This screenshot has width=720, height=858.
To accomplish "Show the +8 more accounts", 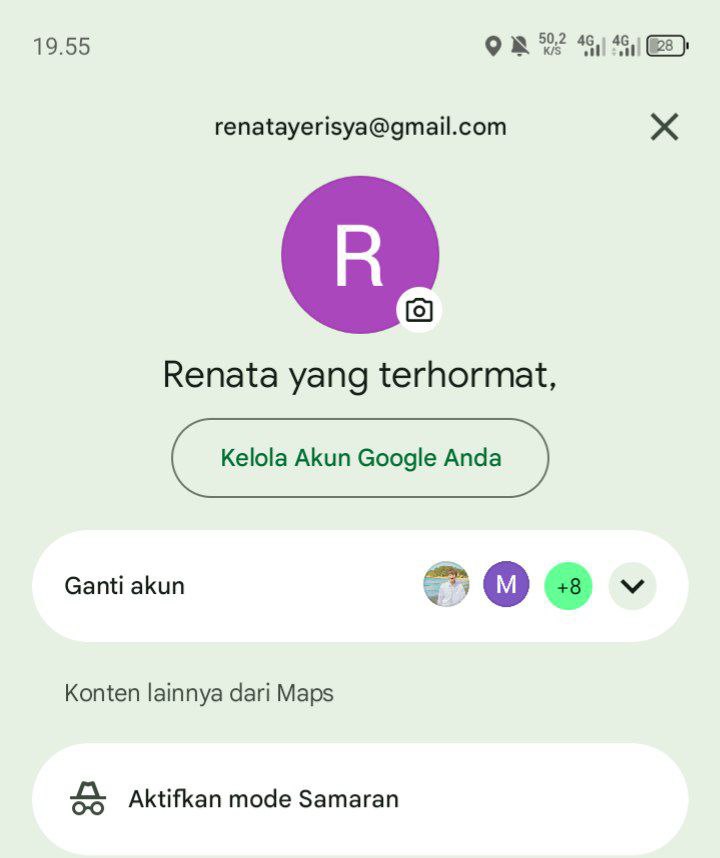I will (568, 586).
